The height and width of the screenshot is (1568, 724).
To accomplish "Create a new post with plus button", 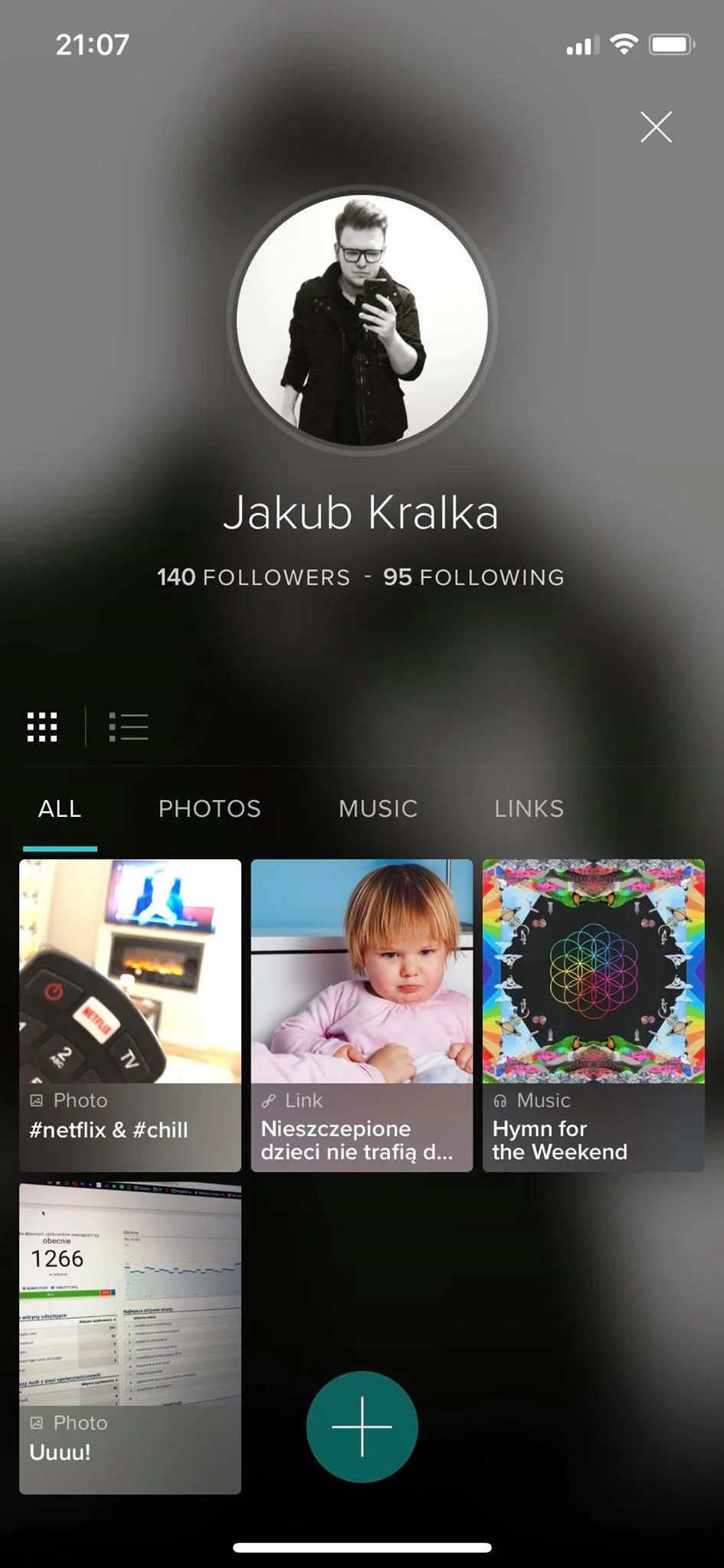I will (x=362, y=1426).
